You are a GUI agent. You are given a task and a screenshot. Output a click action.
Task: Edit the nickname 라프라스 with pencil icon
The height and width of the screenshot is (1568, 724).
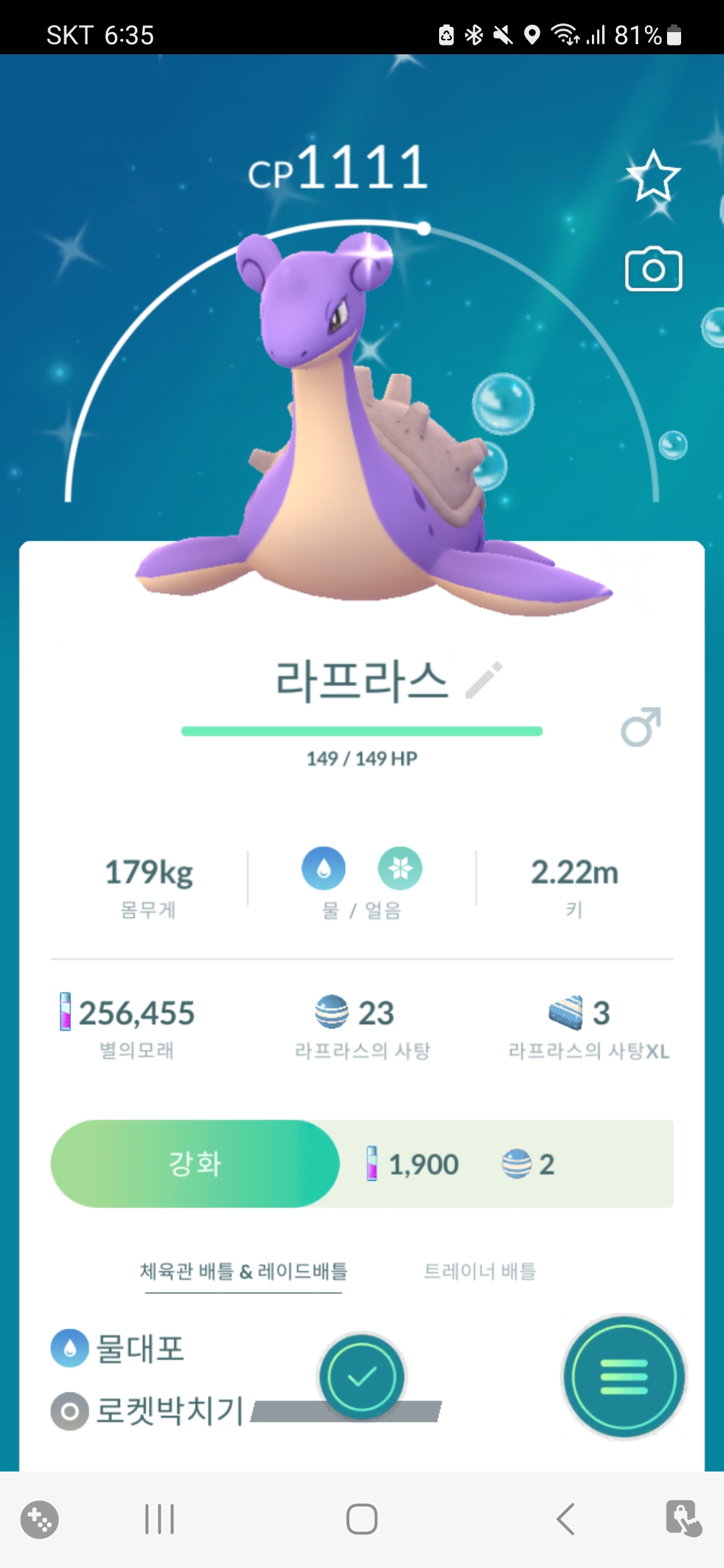pyautogui.click(x=484, y=680)
